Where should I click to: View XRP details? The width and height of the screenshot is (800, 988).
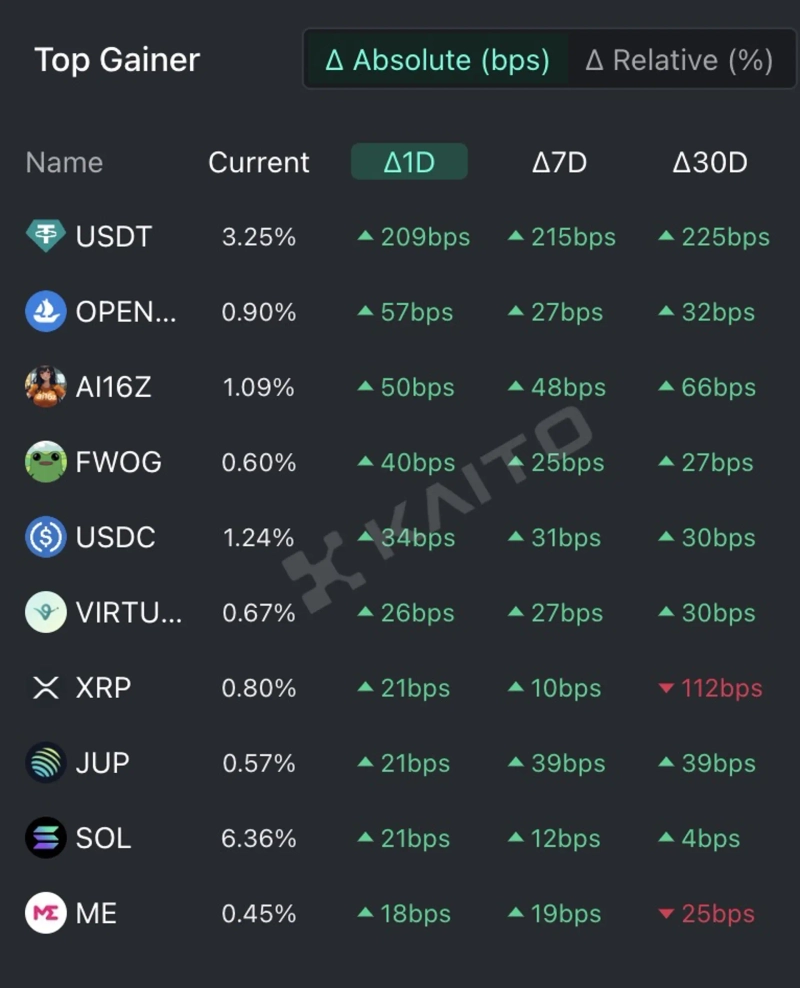click(x=103, y=688)
